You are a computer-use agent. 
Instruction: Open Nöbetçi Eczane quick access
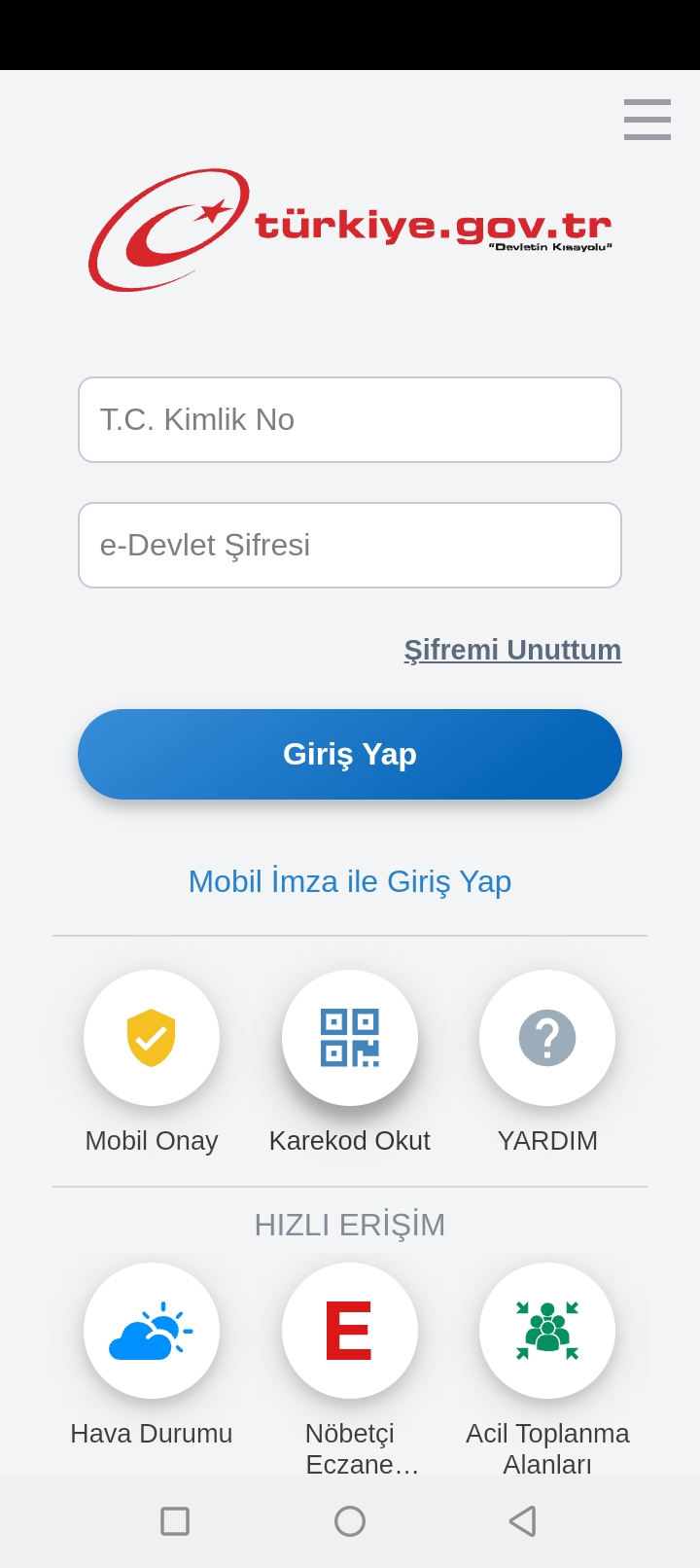pyautogui.click(x=350, y=1331)
